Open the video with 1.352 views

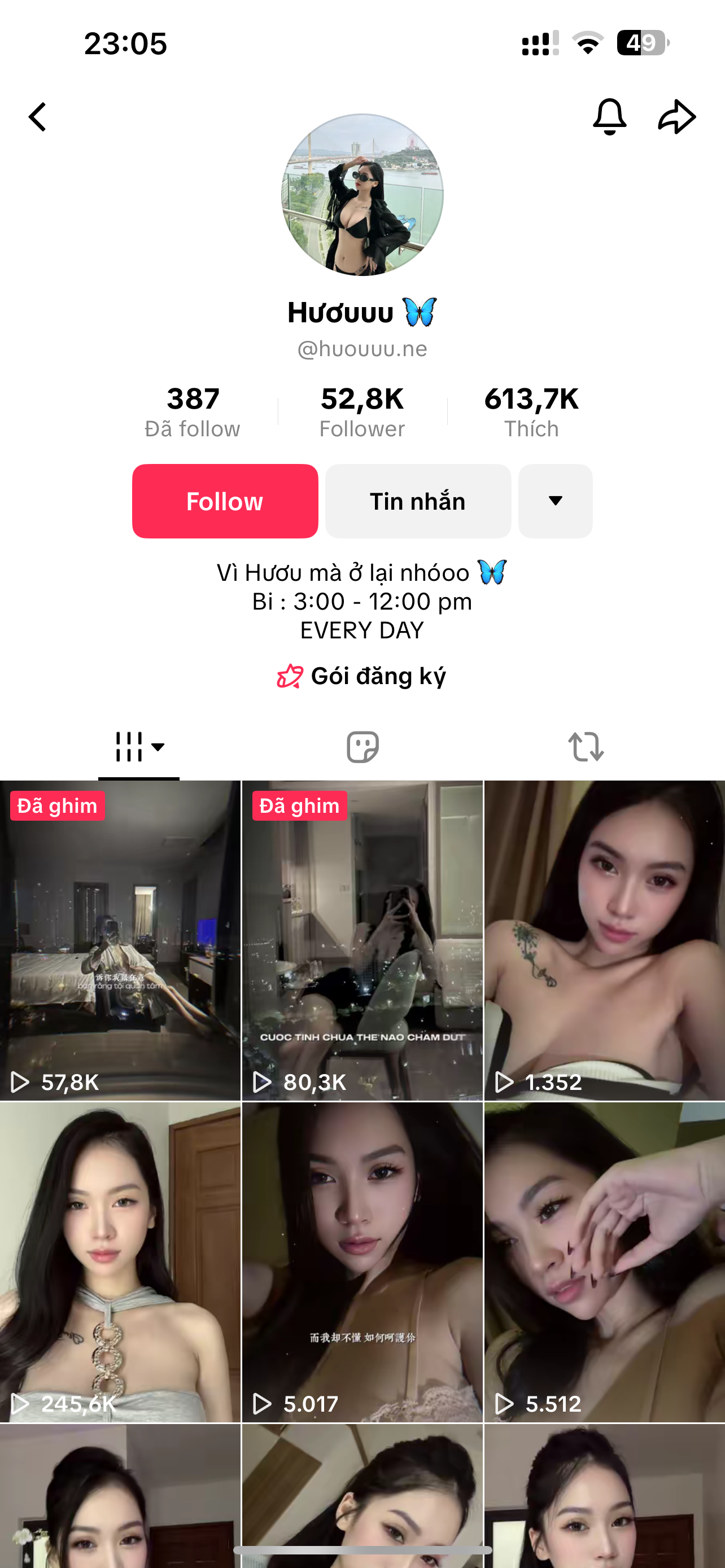coord(605,940)
